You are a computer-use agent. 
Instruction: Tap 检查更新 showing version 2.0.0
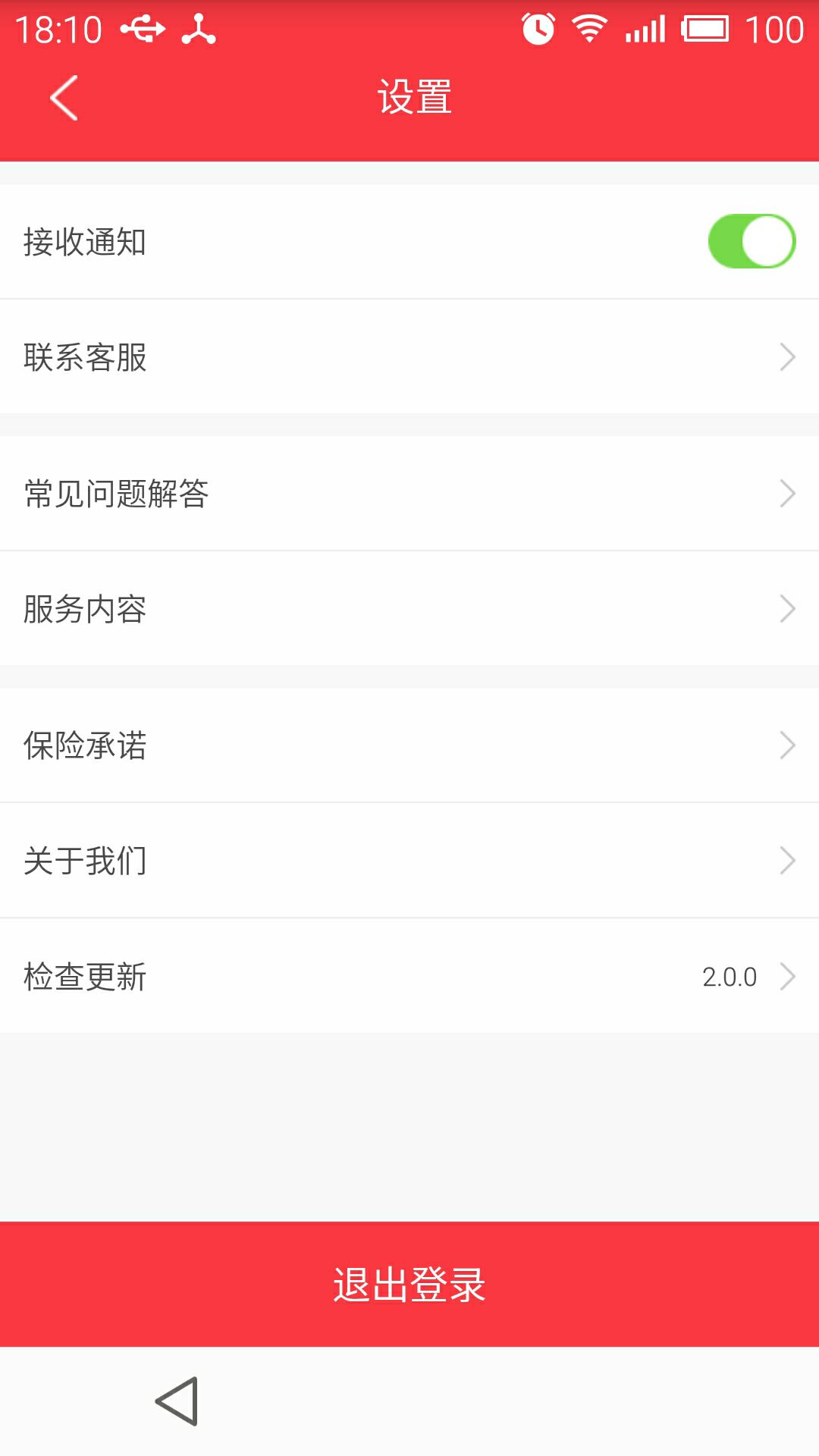point(409,976)
